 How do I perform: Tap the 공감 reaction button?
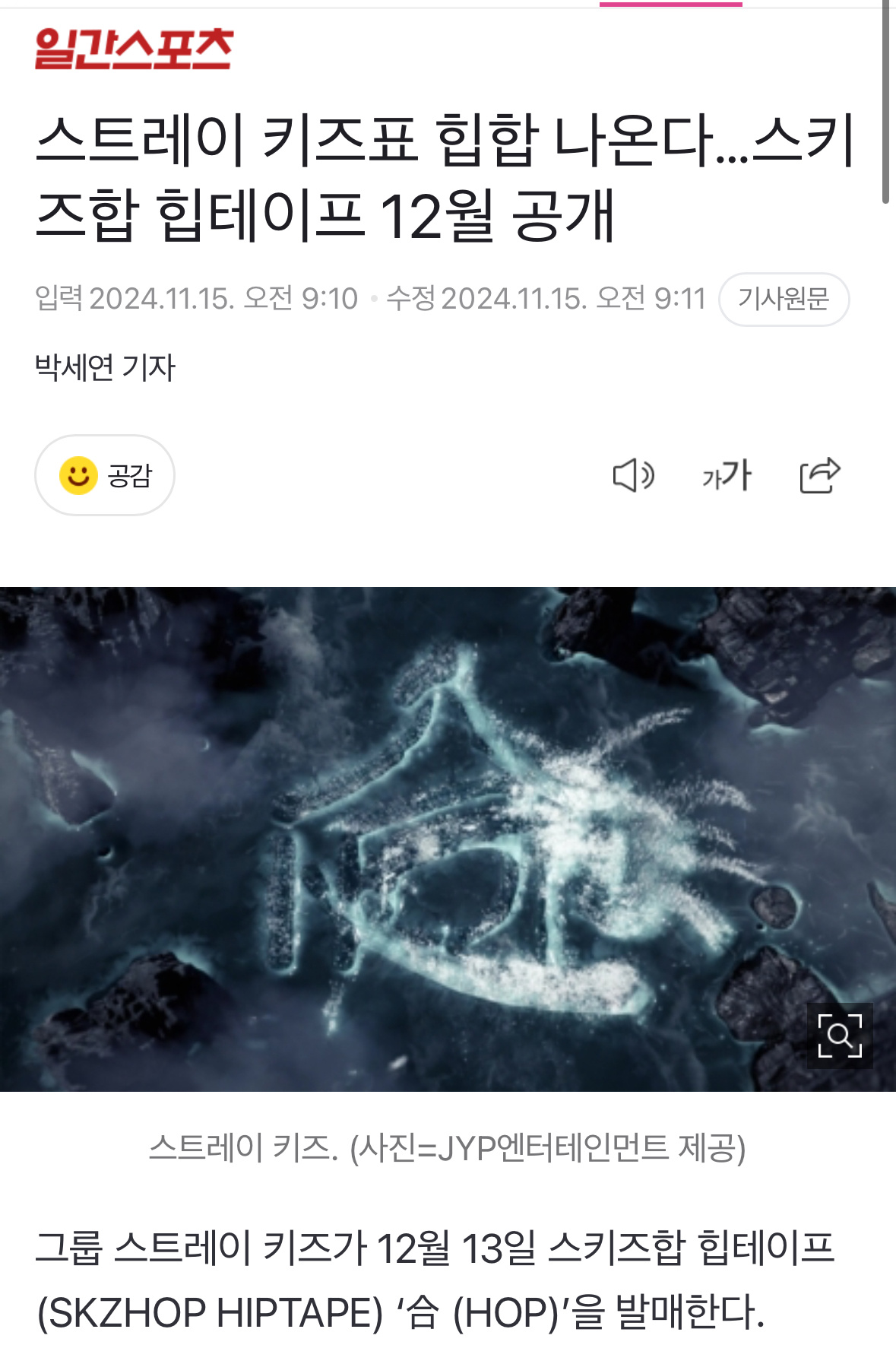pos(105,475)
